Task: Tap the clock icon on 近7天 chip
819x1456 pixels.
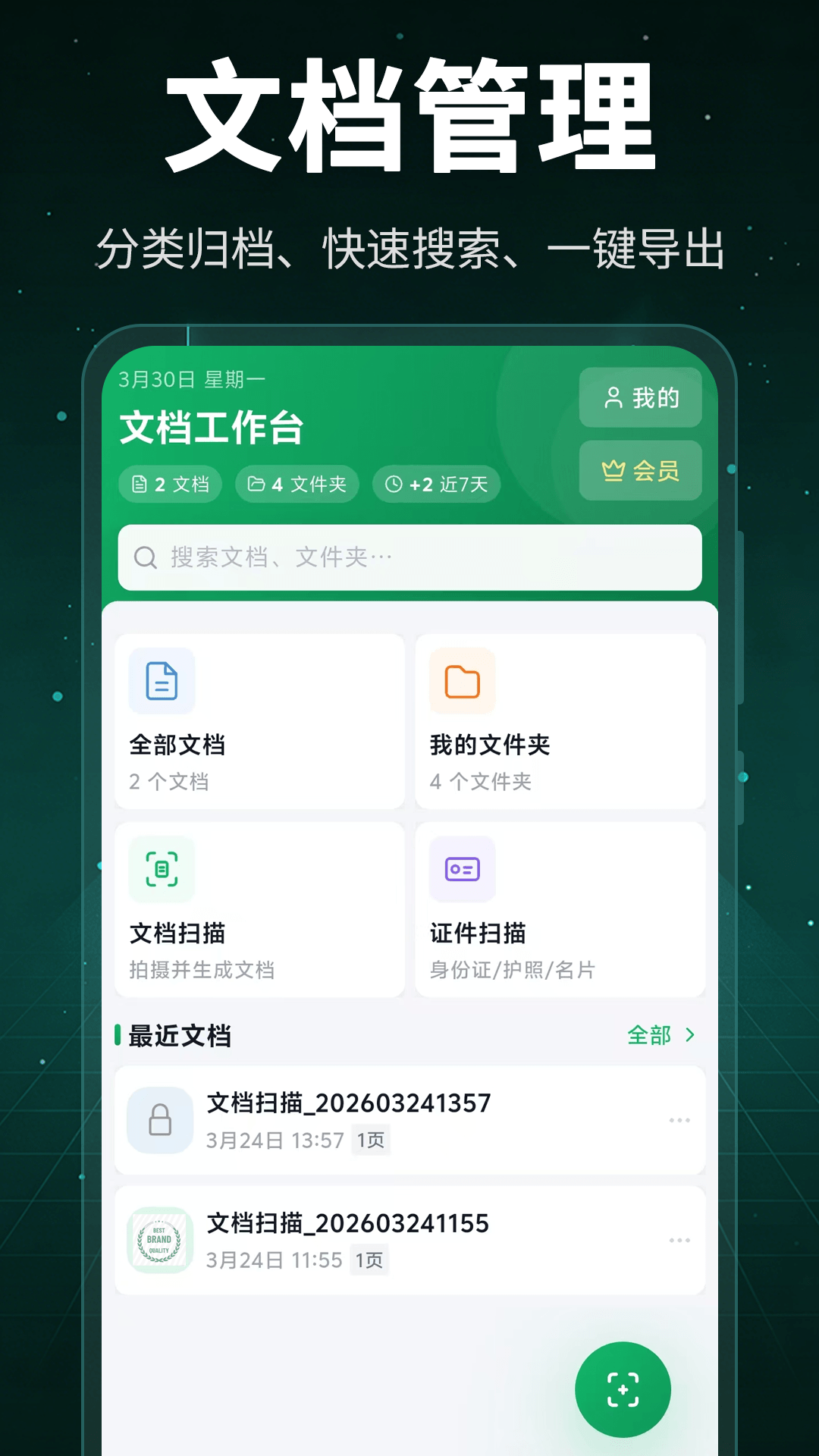Action: click(x=393, y=484)
